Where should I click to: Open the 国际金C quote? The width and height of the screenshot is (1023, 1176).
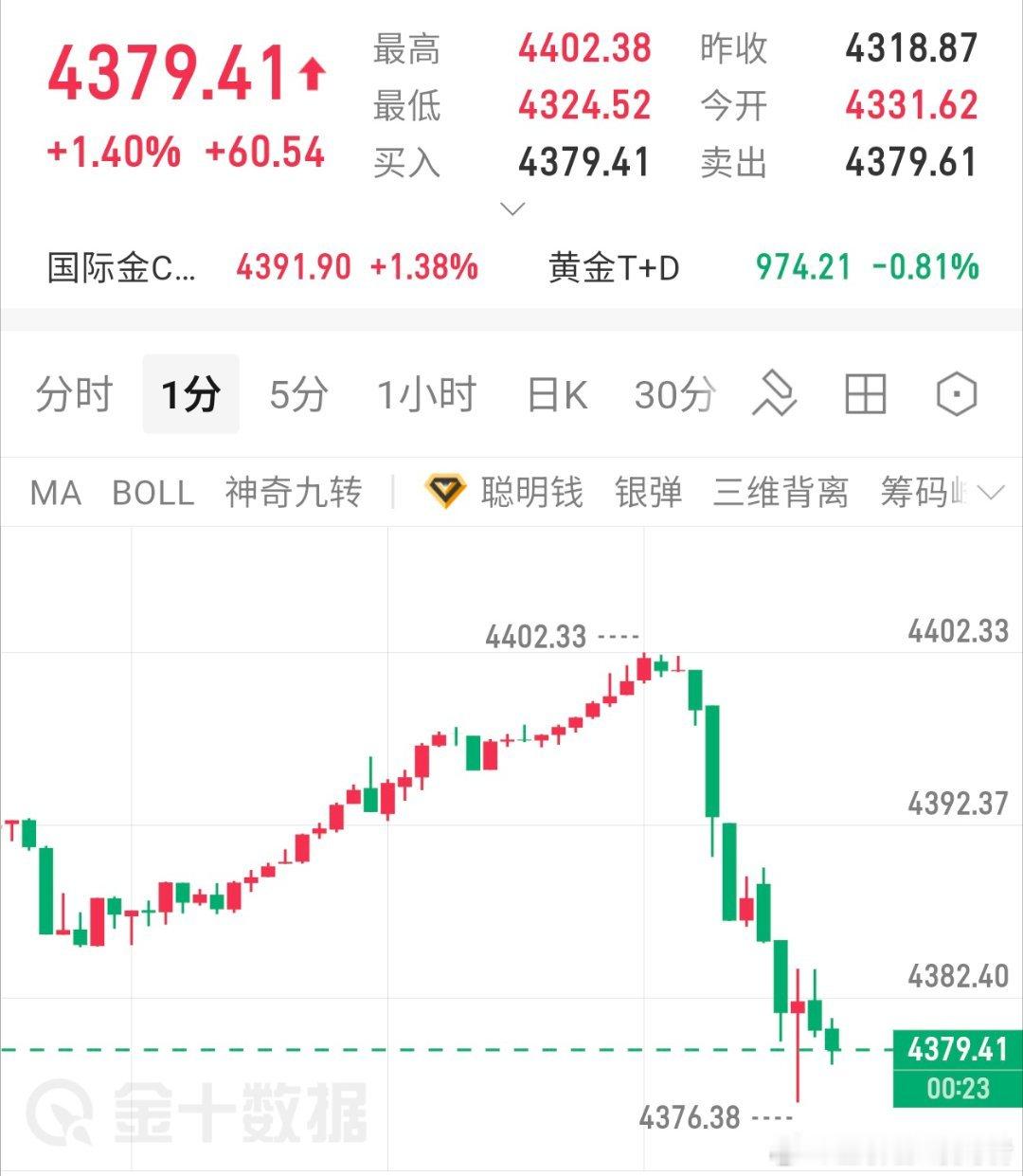pos(121,269)
